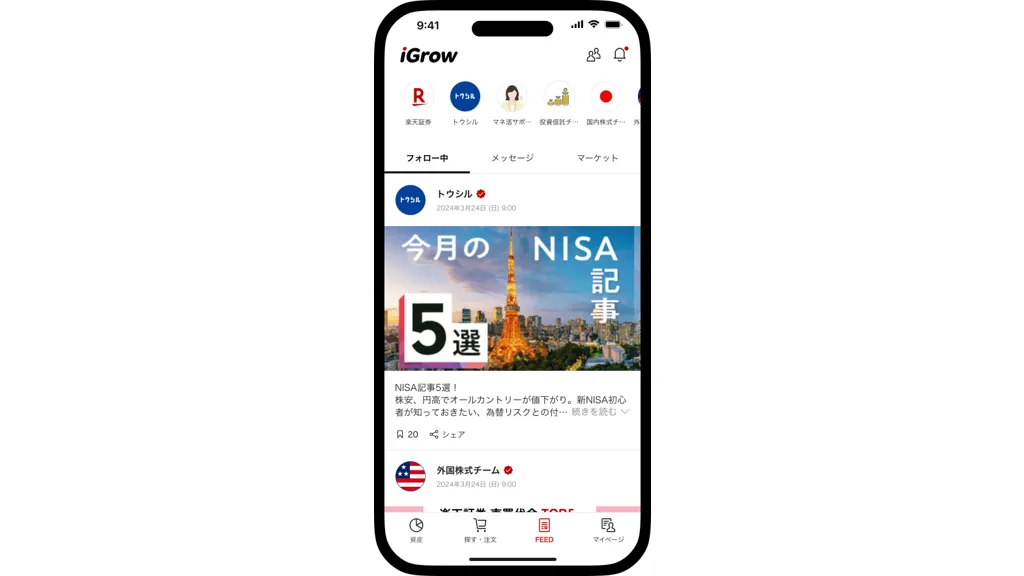The height and width of the screenshot is (576, 1024).
Task: Expand the post with 続きを読む
Action: point(600,411)
